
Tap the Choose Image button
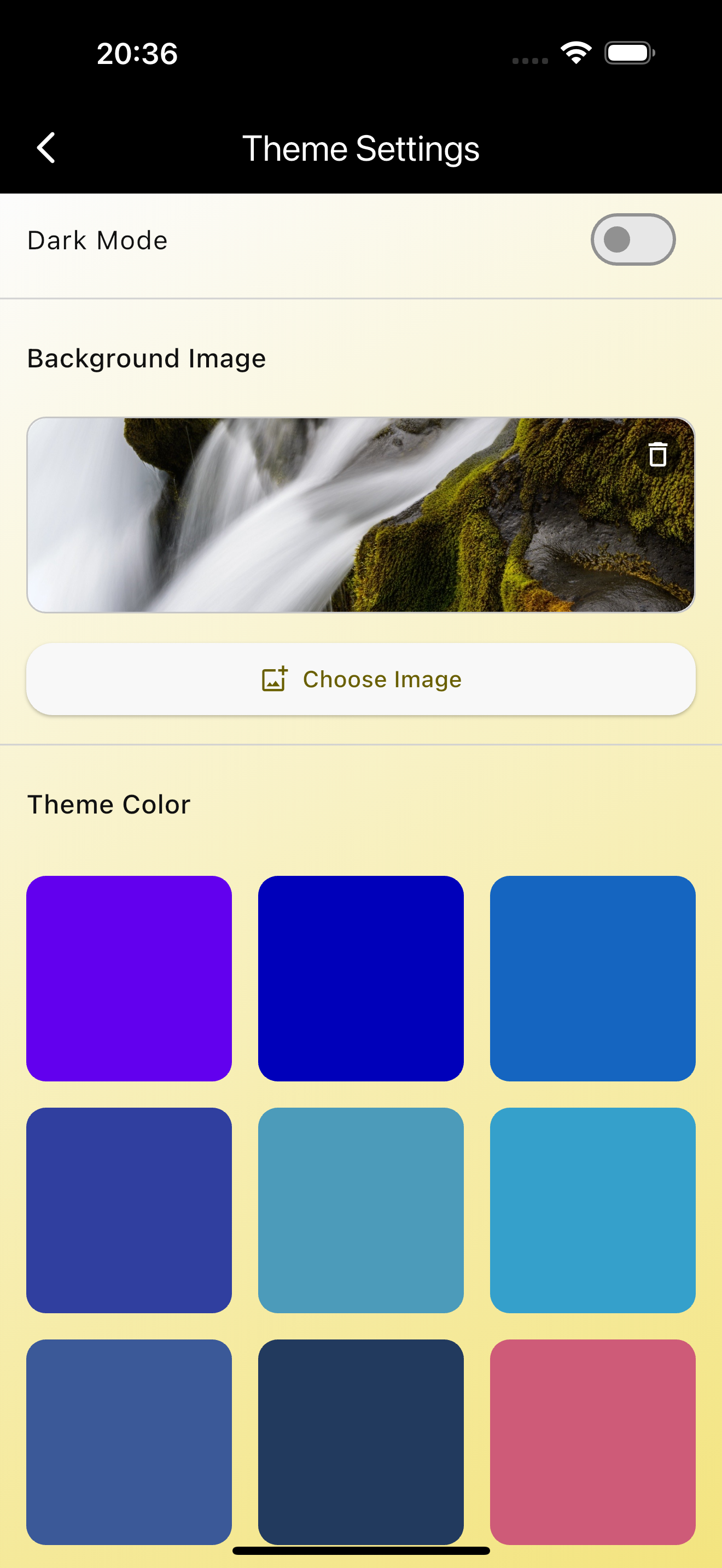[x=361, y=680]
